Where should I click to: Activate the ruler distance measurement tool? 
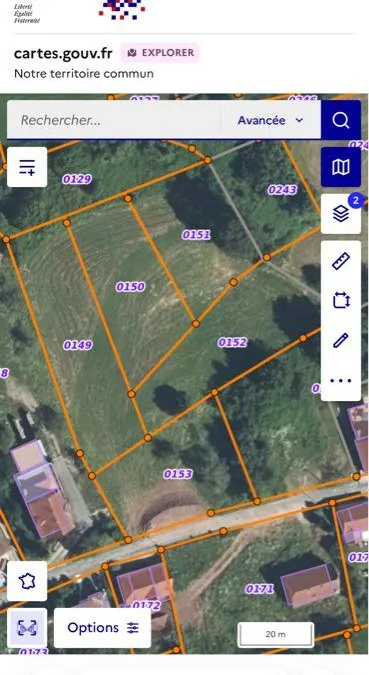(x=341, y=261)
